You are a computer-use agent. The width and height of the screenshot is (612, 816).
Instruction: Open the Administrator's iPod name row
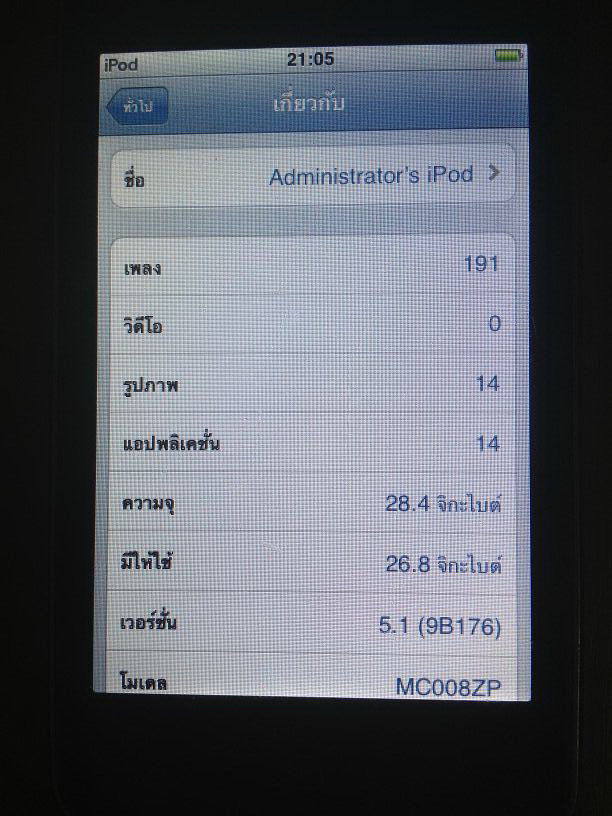[312, 176]
